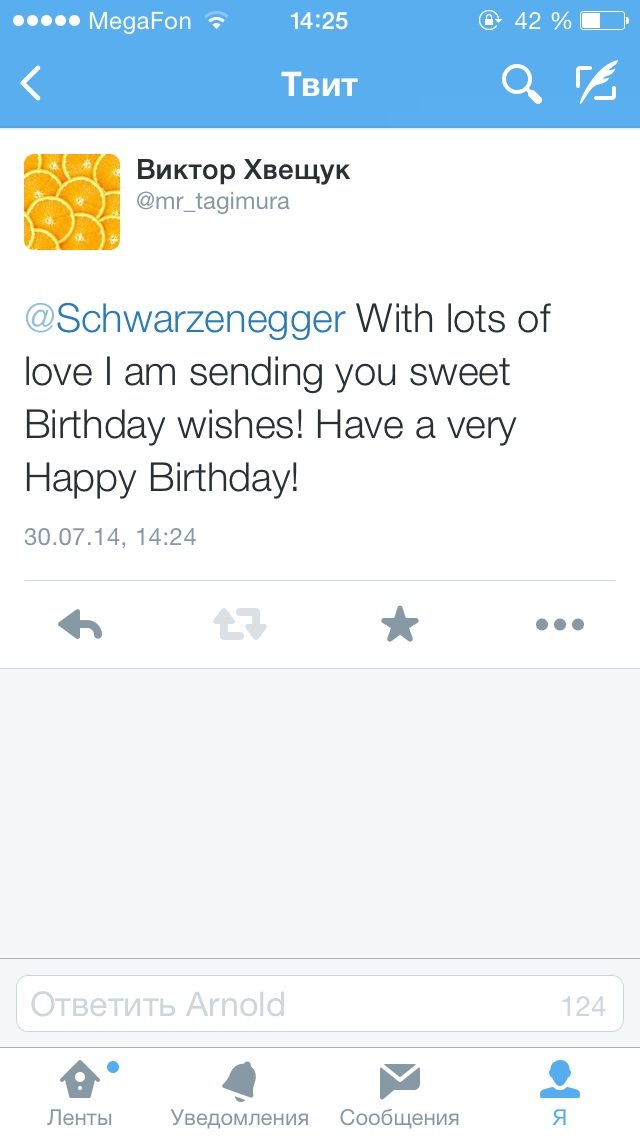Open the search magnifier icon
This screenshot has width=640, height=1136.
click(520, 85)
